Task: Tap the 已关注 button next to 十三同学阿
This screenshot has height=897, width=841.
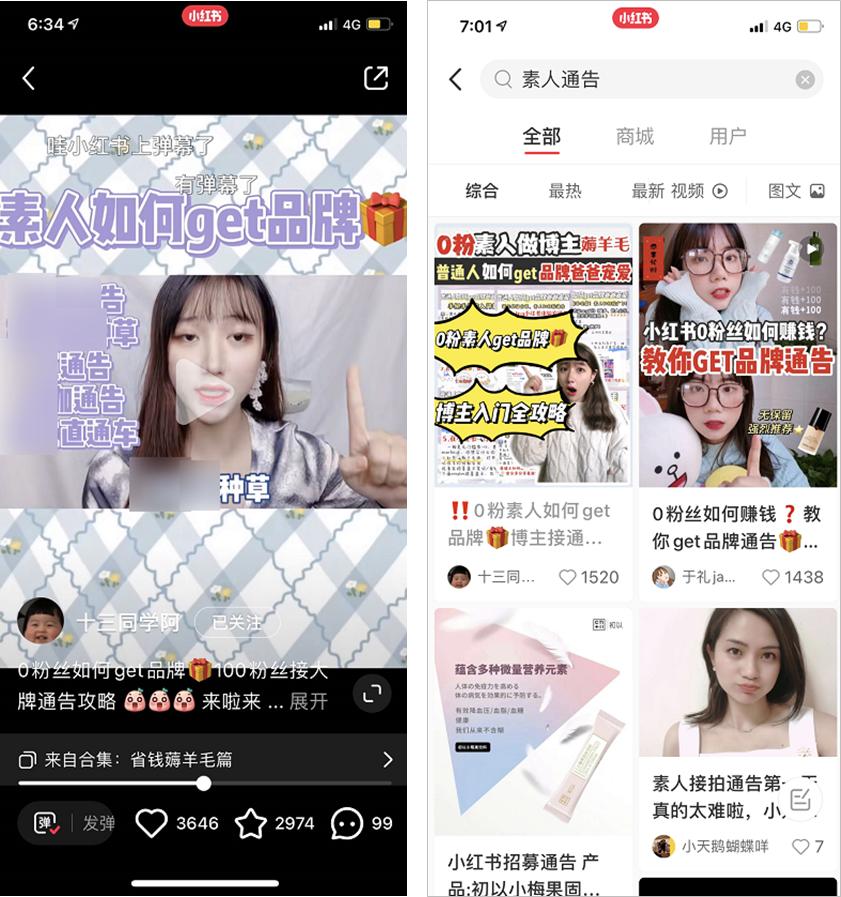Action: pos(237,622)
